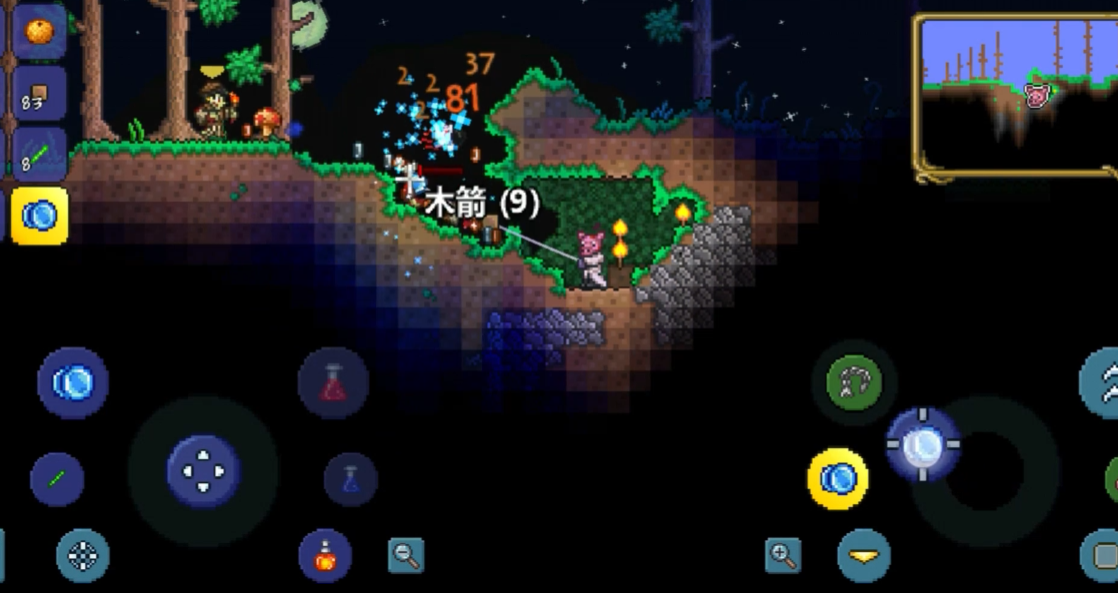Open the minimap

click(1014, 98)
